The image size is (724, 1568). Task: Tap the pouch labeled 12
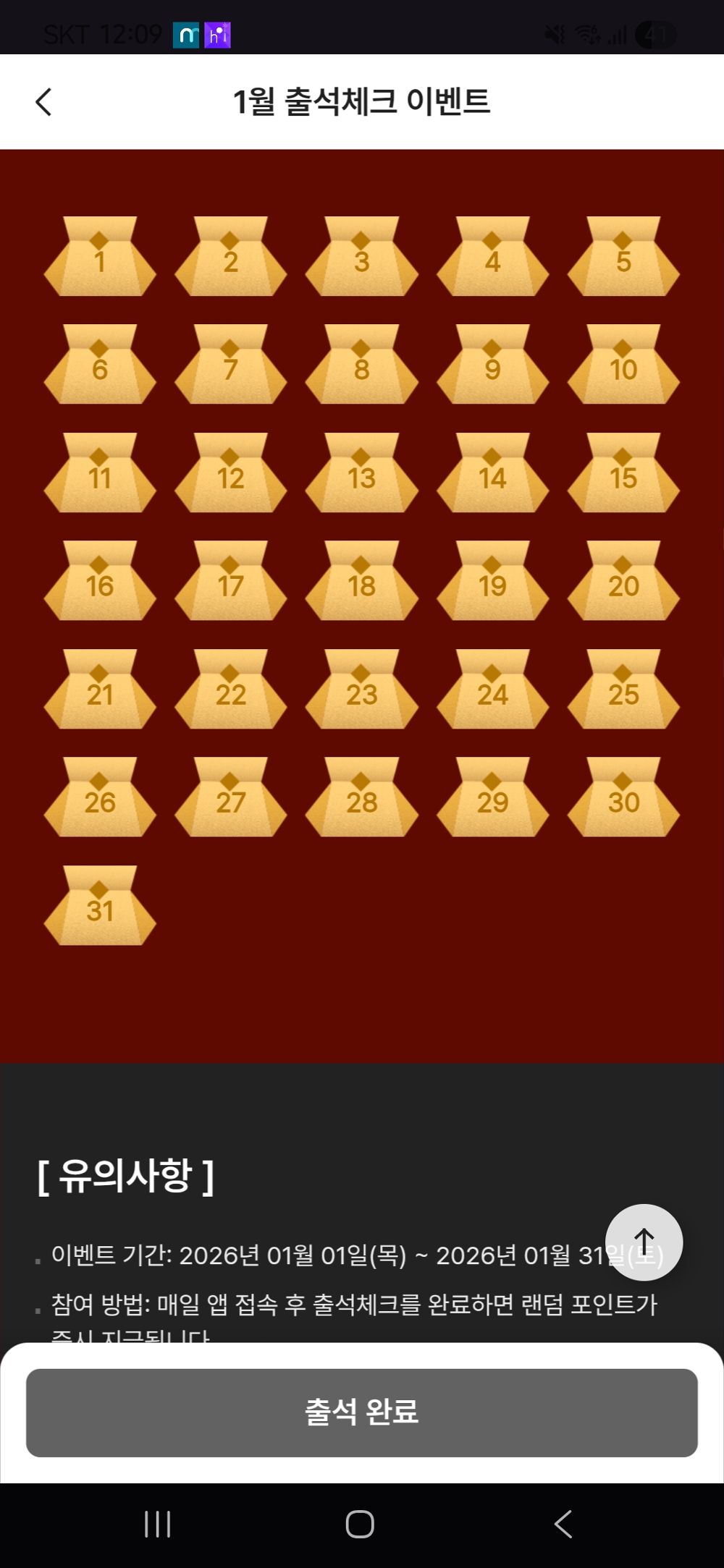(x=230, y=474)
